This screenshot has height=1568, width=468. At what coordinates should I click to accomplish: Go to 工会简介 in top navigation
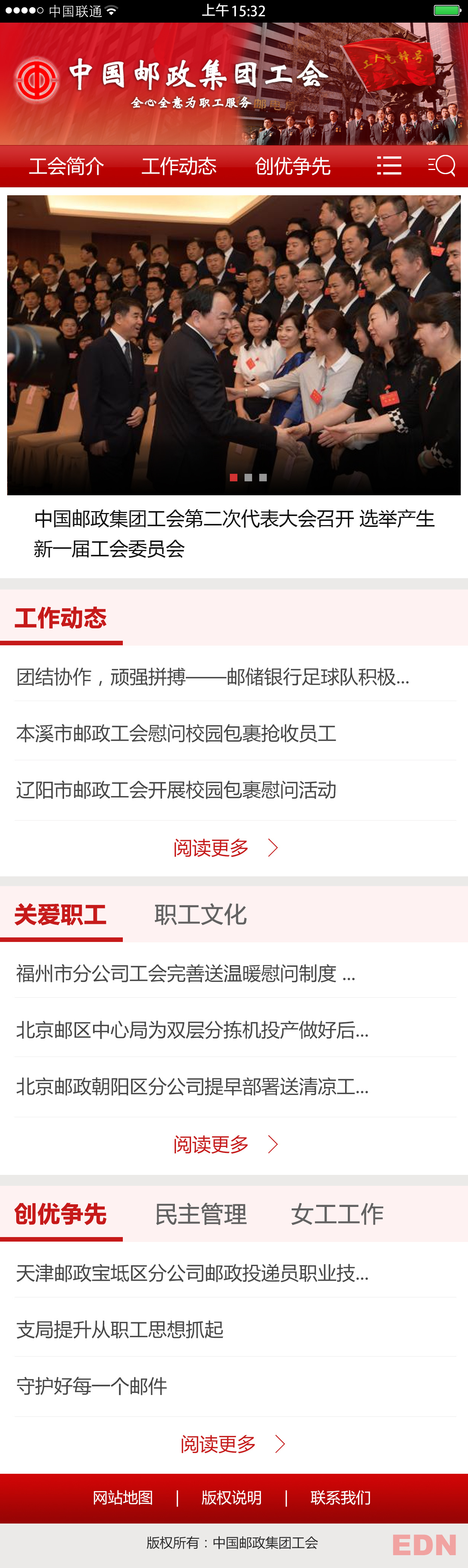(x=66, y=166)
